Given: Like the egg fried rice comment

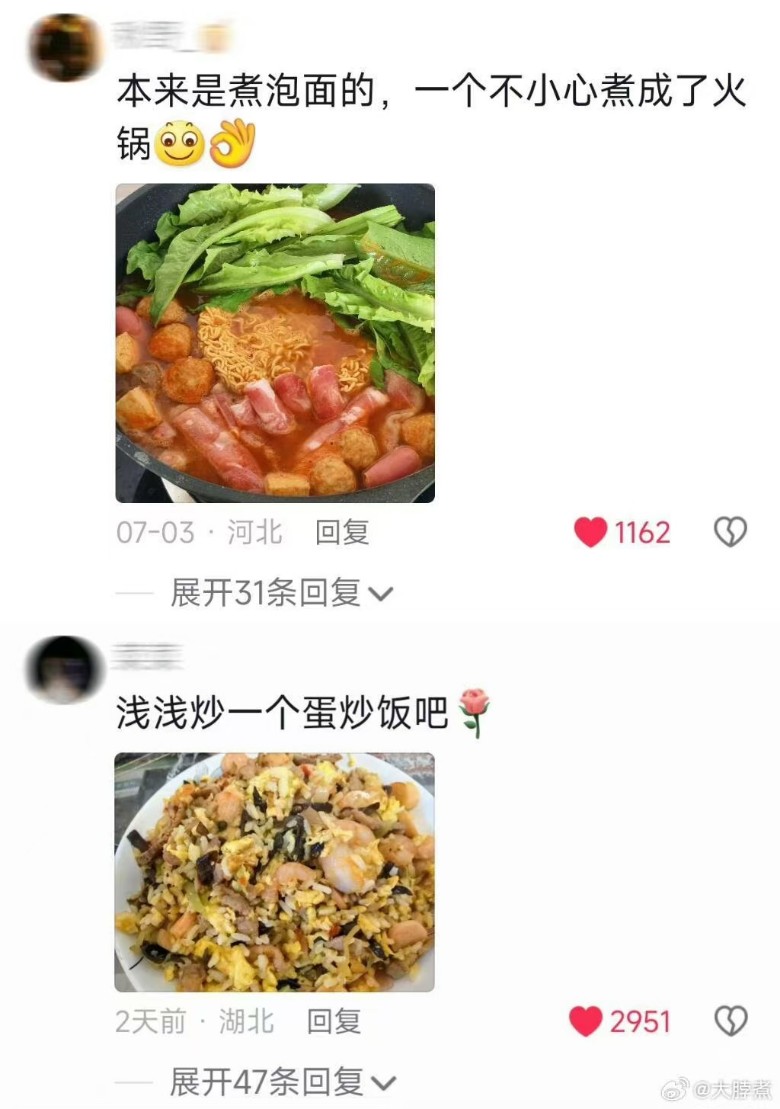Looking at the screenshot, I should coord(586,1021).
